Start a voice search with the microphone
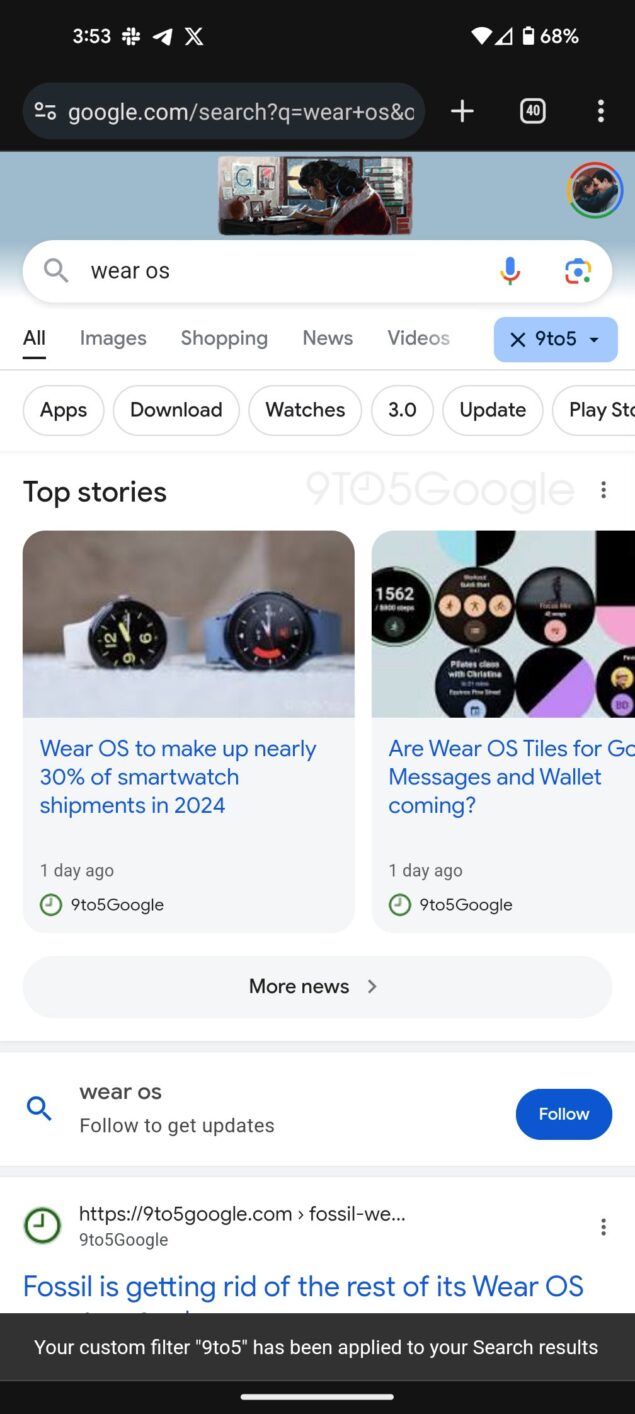 510,271
